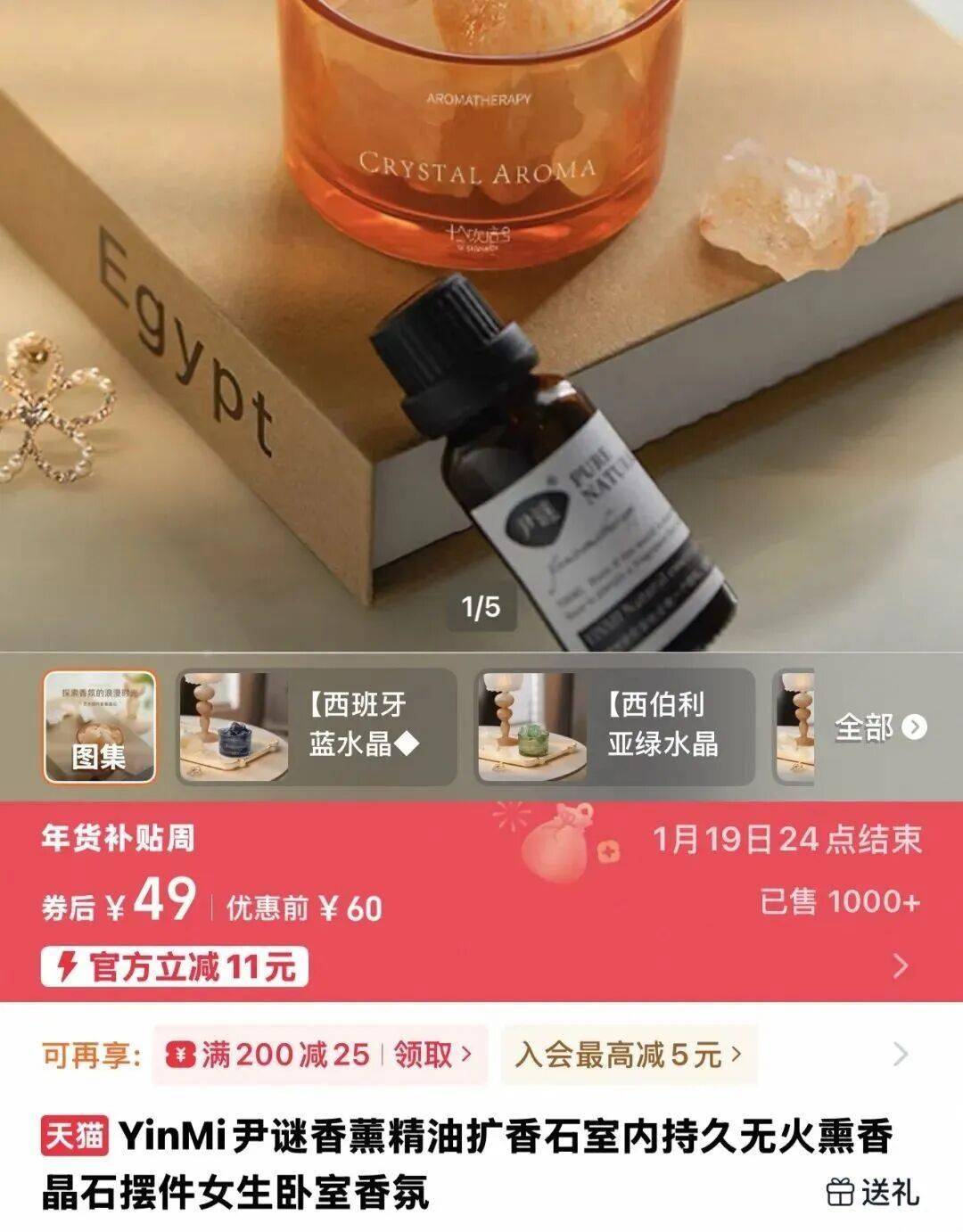Viewport: 963px width, 1232px height.
Task: Select the 西班牙蓝水晶 variant
Action: coord(317,727)
